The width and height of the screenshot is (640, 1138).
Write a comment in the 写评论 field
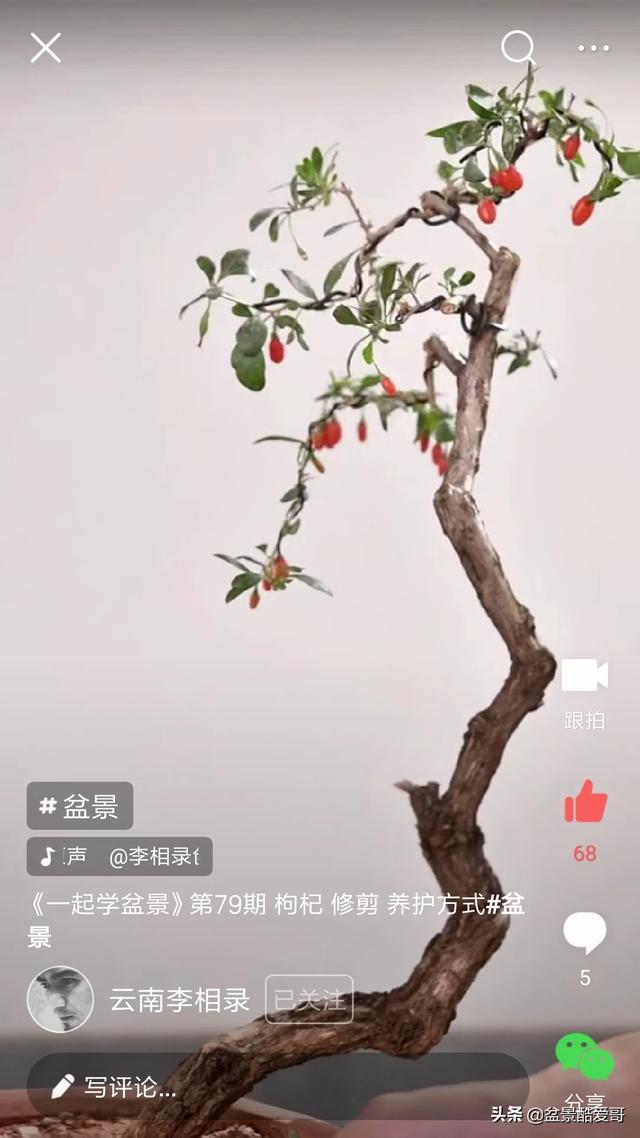click(x=130, y=1087)
